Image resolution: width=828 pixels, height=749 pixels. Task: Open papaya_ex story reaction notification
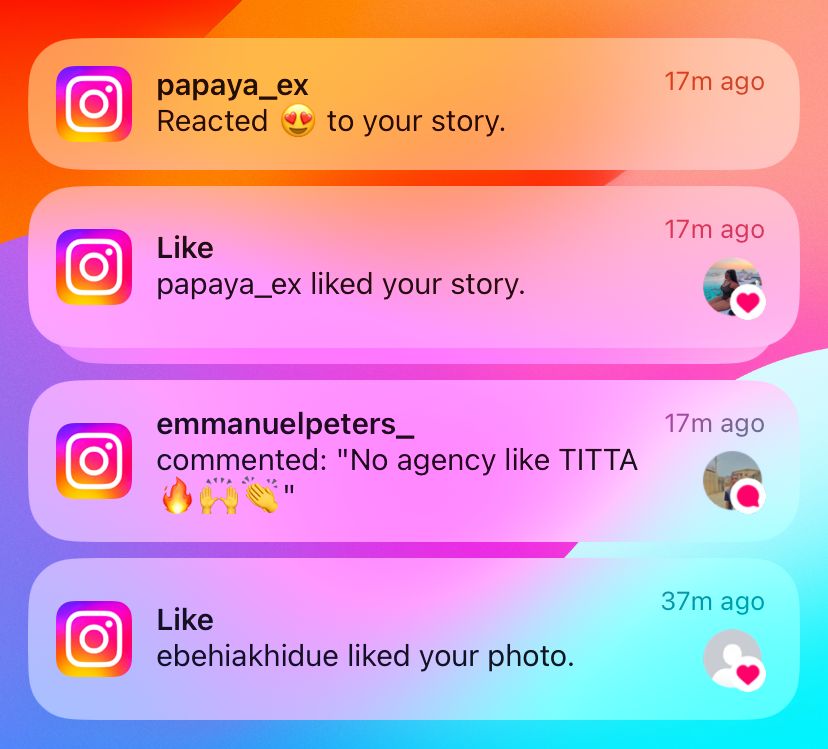(x=413, y=104)
